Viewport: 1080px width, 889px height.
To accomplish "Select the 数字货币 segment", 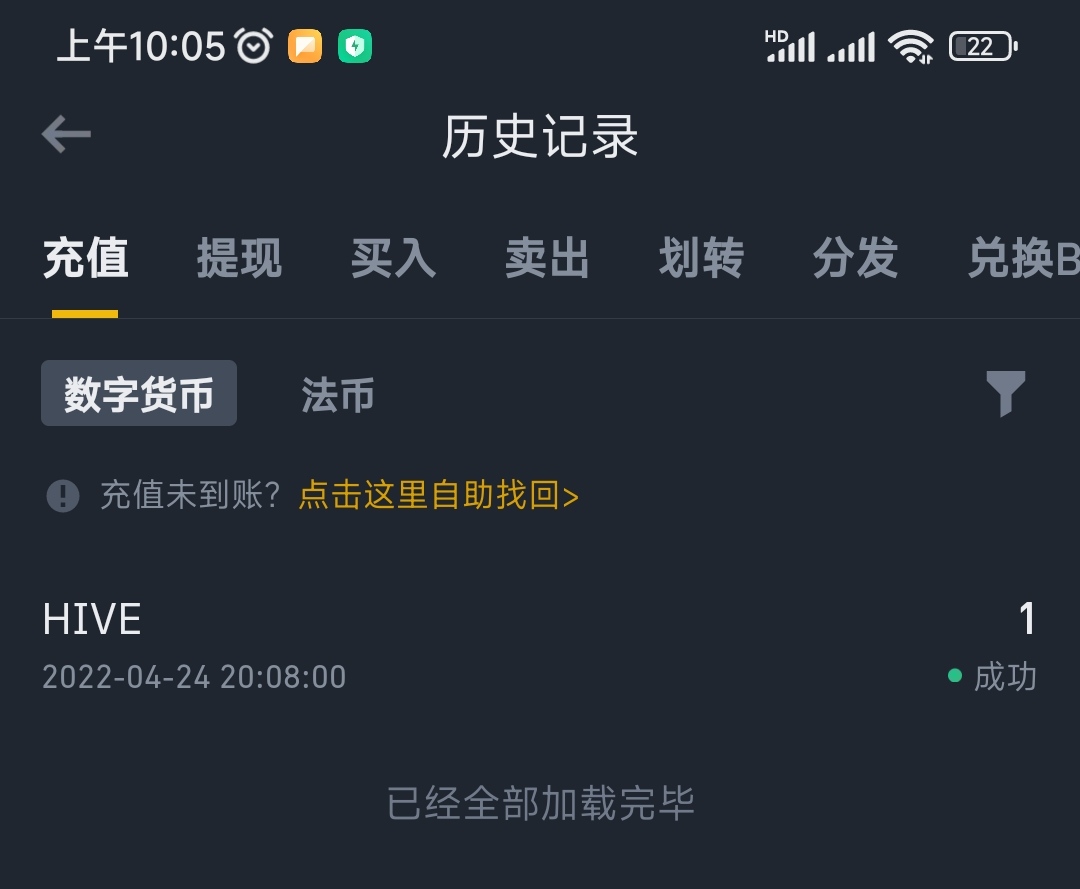I will (x=139, y=394).
